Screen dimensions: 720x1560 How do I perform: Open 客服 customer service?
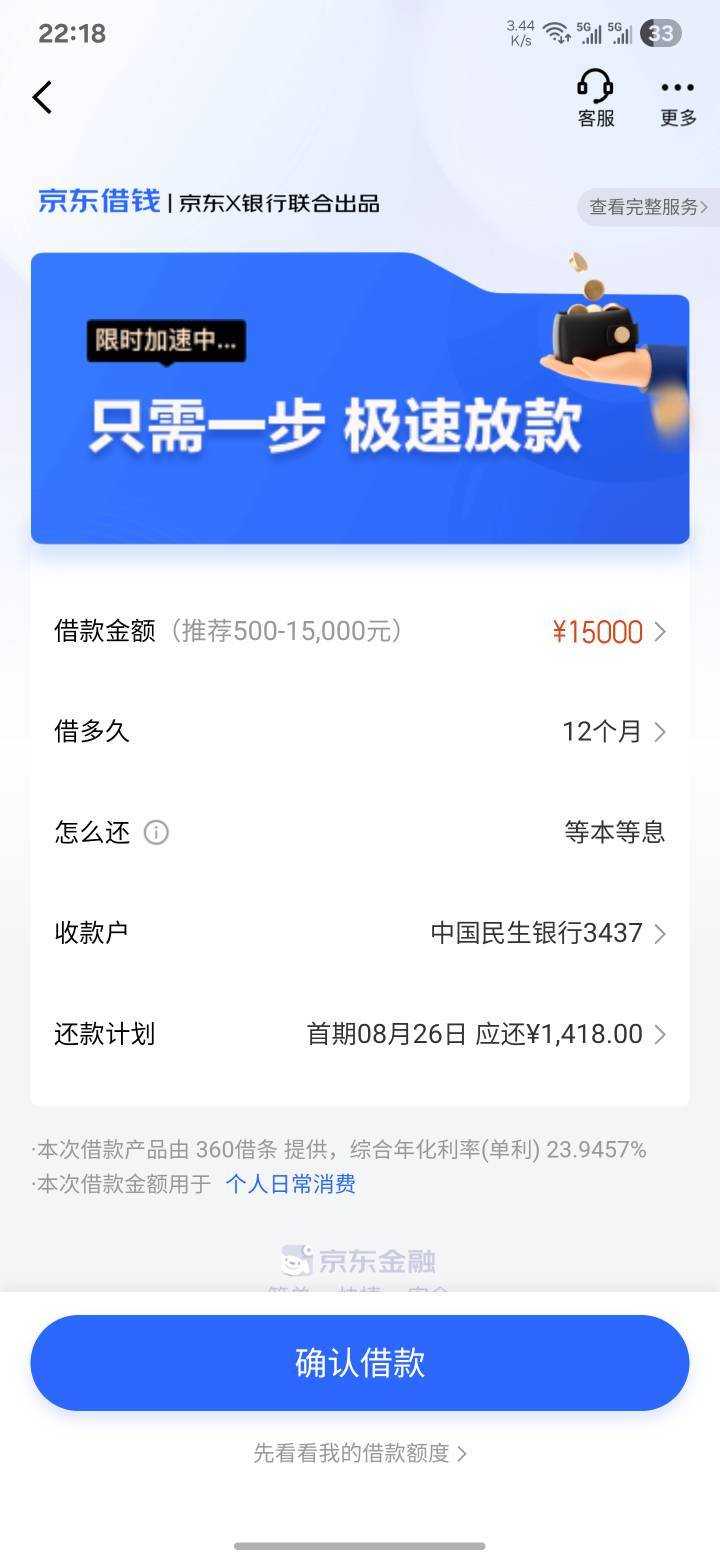[x=596, y=99]
